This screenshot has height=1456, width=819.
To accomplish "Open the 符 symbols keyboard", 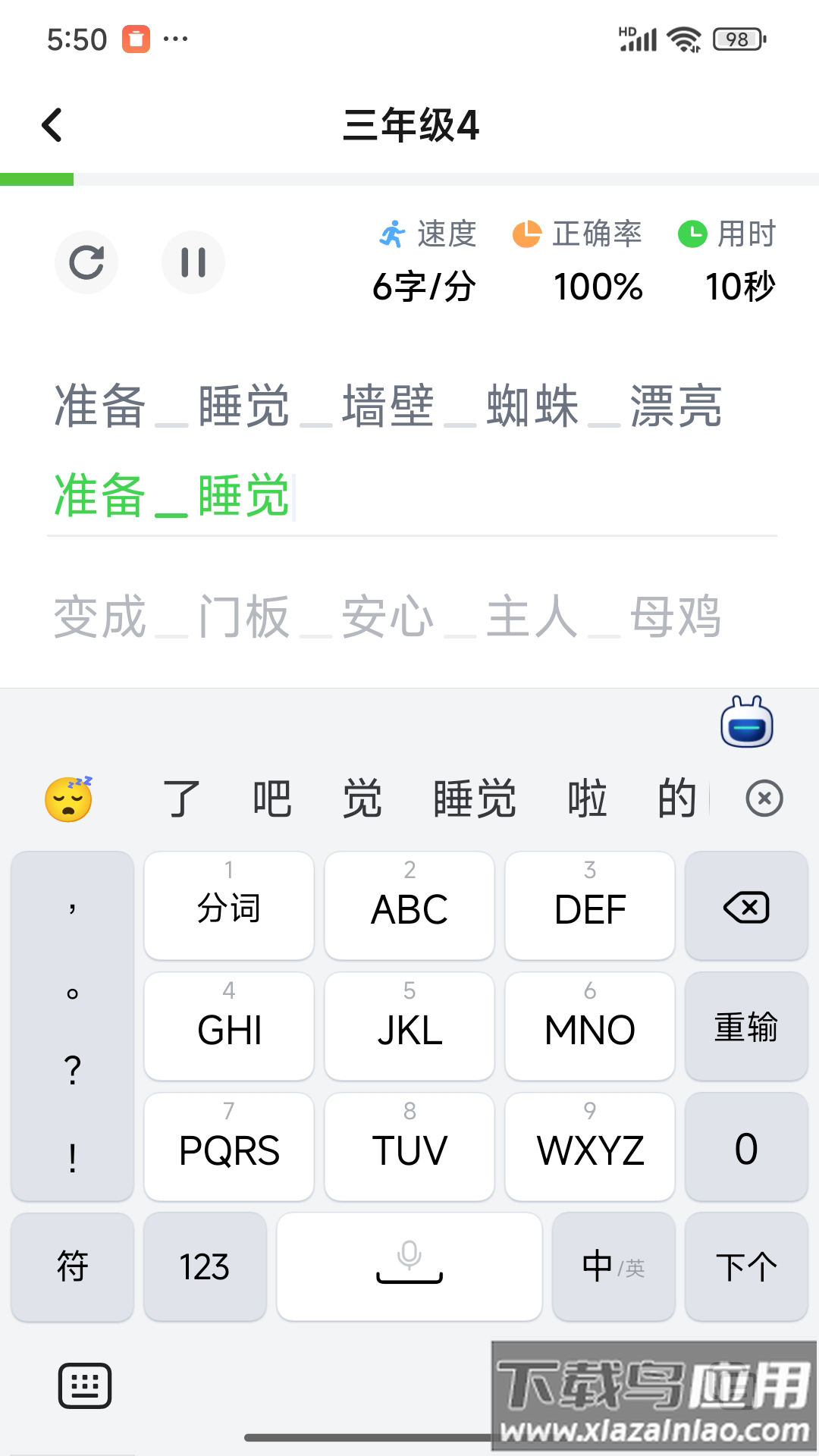I will pos(73,1266).
